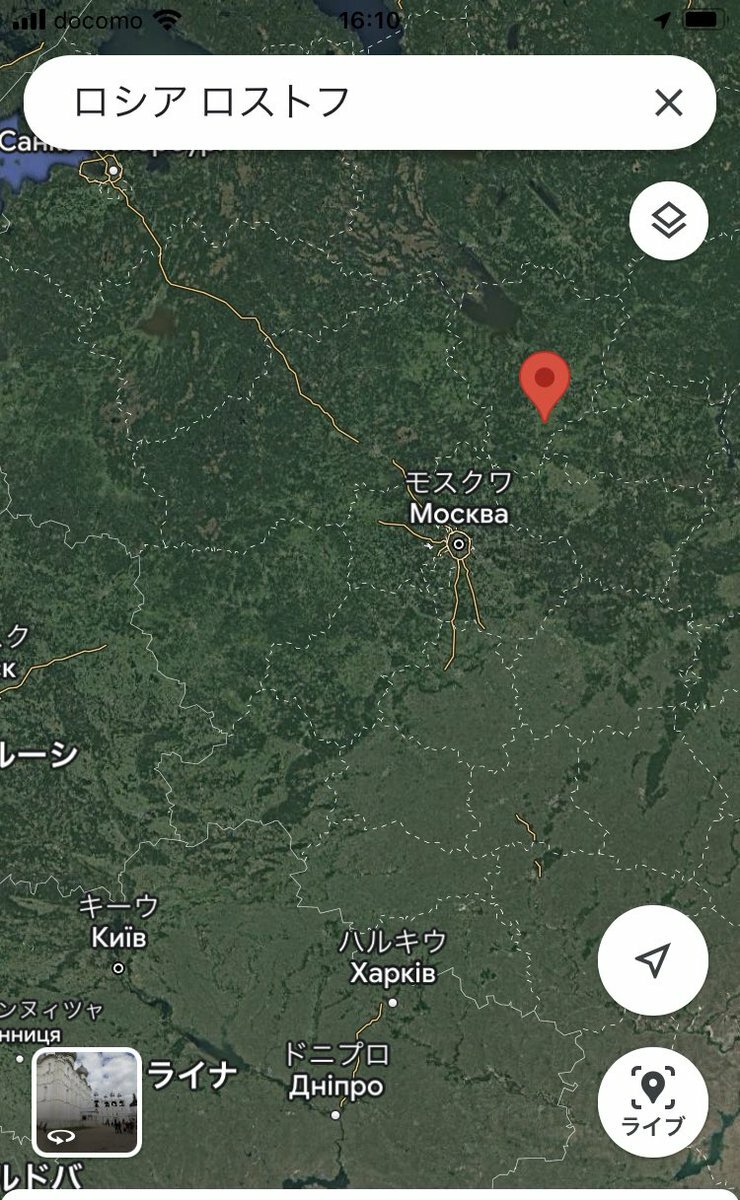Center map on my current location
Image resolution: width=740 pixels, height=1200 pixels.
pyautogui.click(x=652, y=961)
